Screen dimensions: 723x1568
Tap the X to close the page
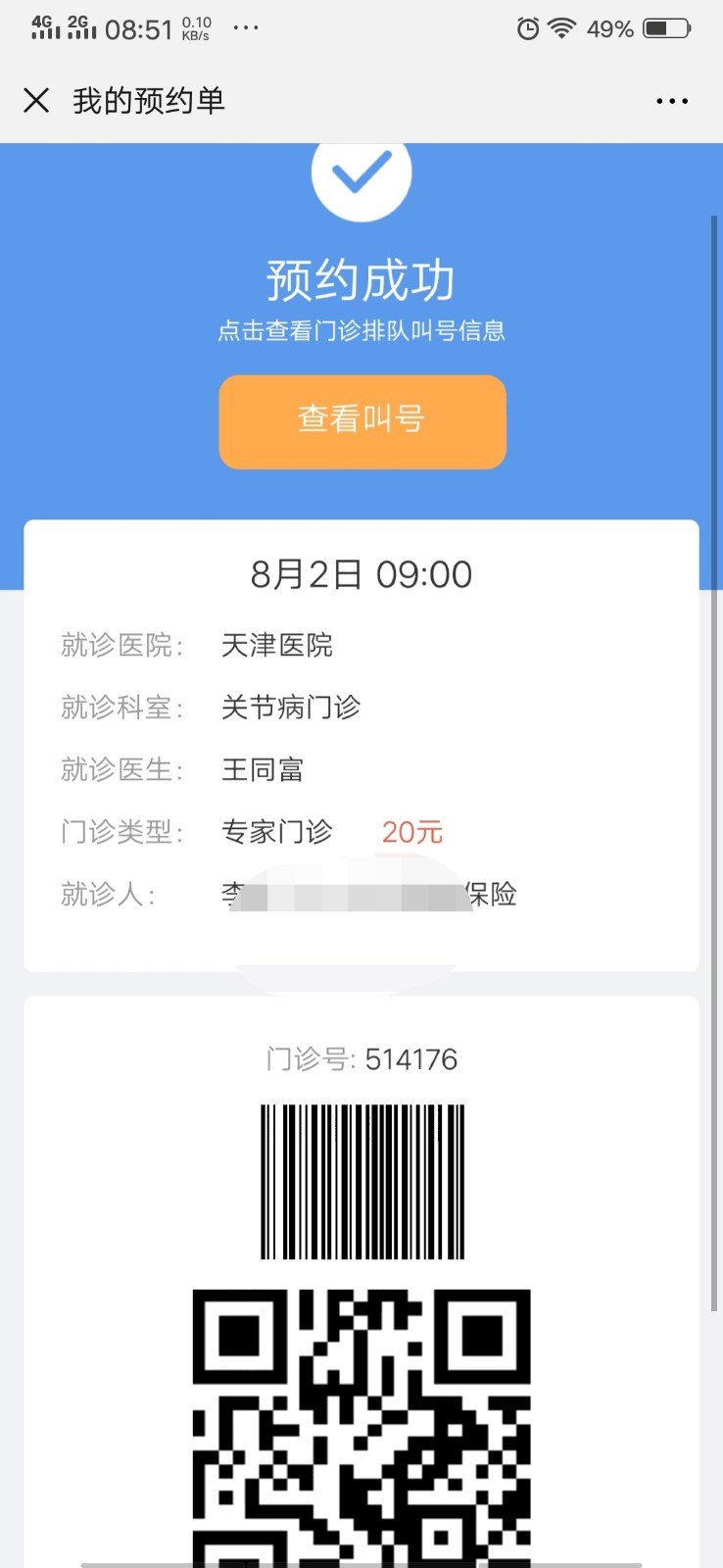coord(36,100)
